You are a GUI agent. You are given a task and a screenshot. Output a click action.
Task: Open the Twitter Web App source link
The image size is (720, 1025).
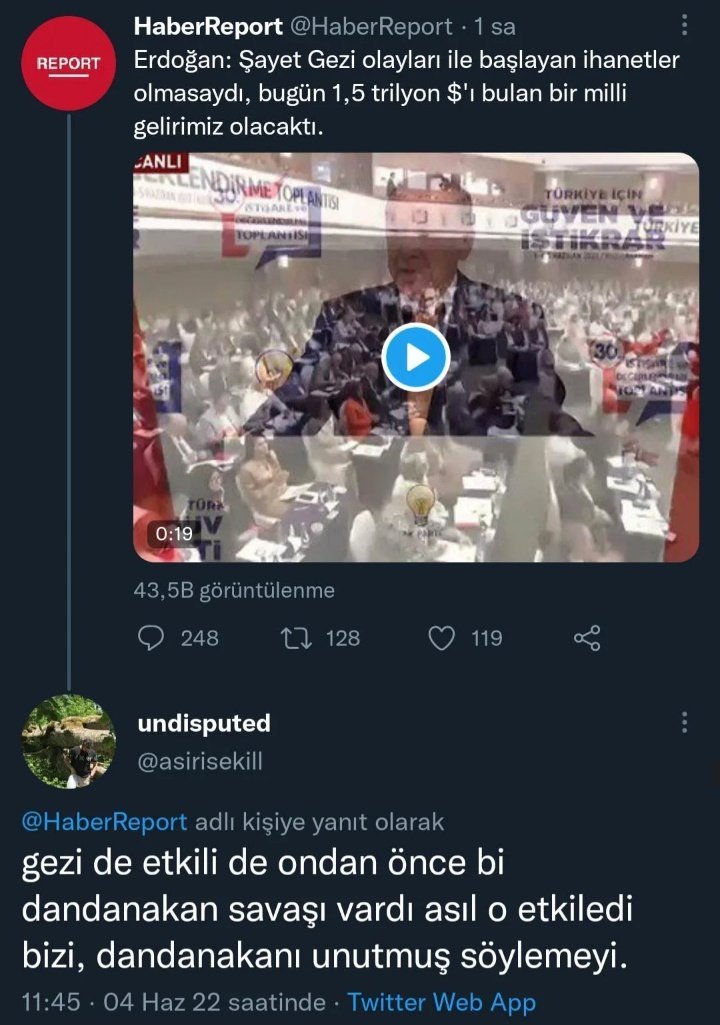441,1002
